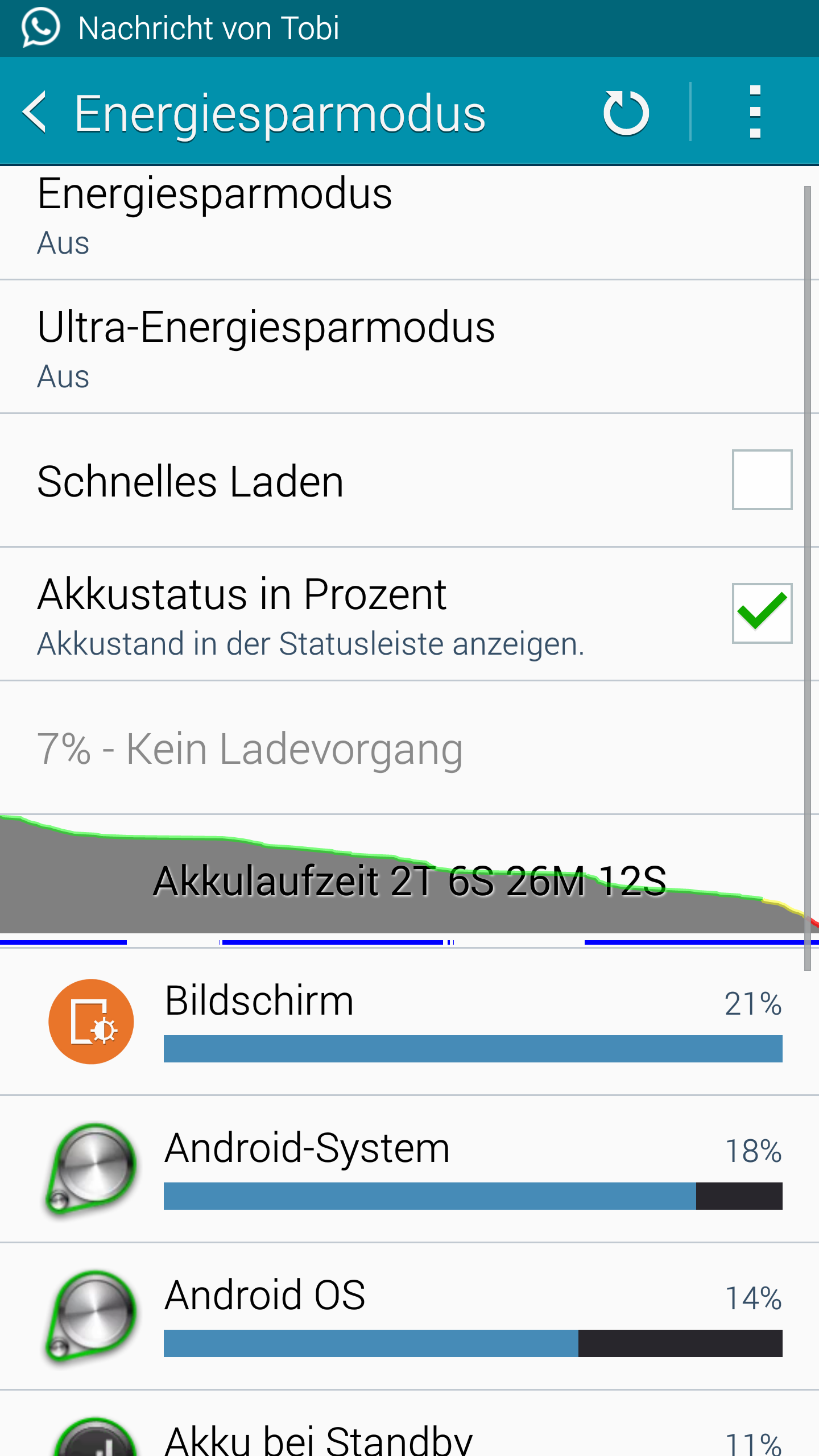This screenshot has height=1456, width=819.
Task: View Bildschirm battery usage details
Action: (x=409, y=1021)
